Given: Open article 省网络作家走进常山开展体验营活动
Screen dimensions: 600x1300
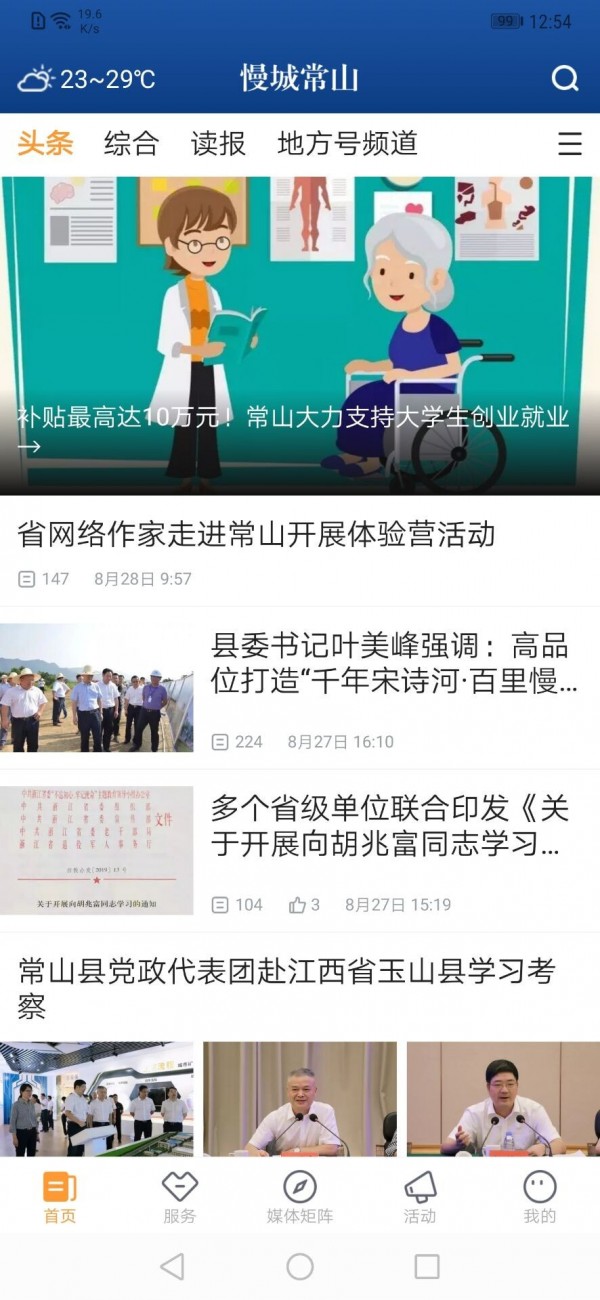Looking at the screenshot, I should point(256,534).
